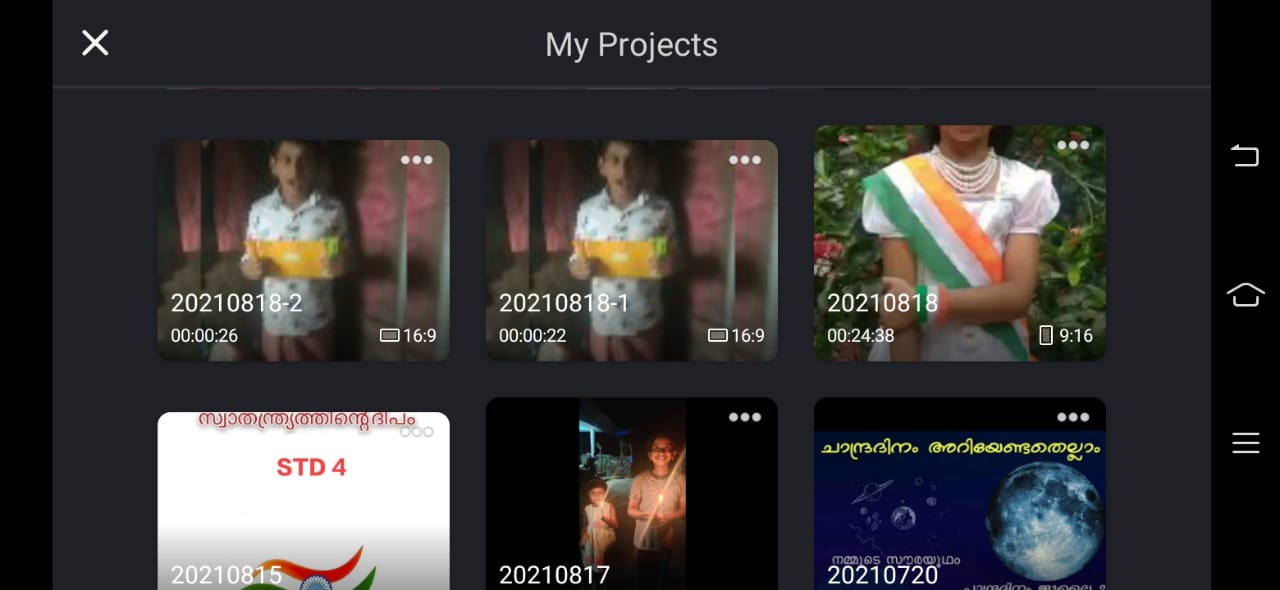Open project 20210818-2
The height and width of the screenshot is (590, 1280).
[303, 250]
